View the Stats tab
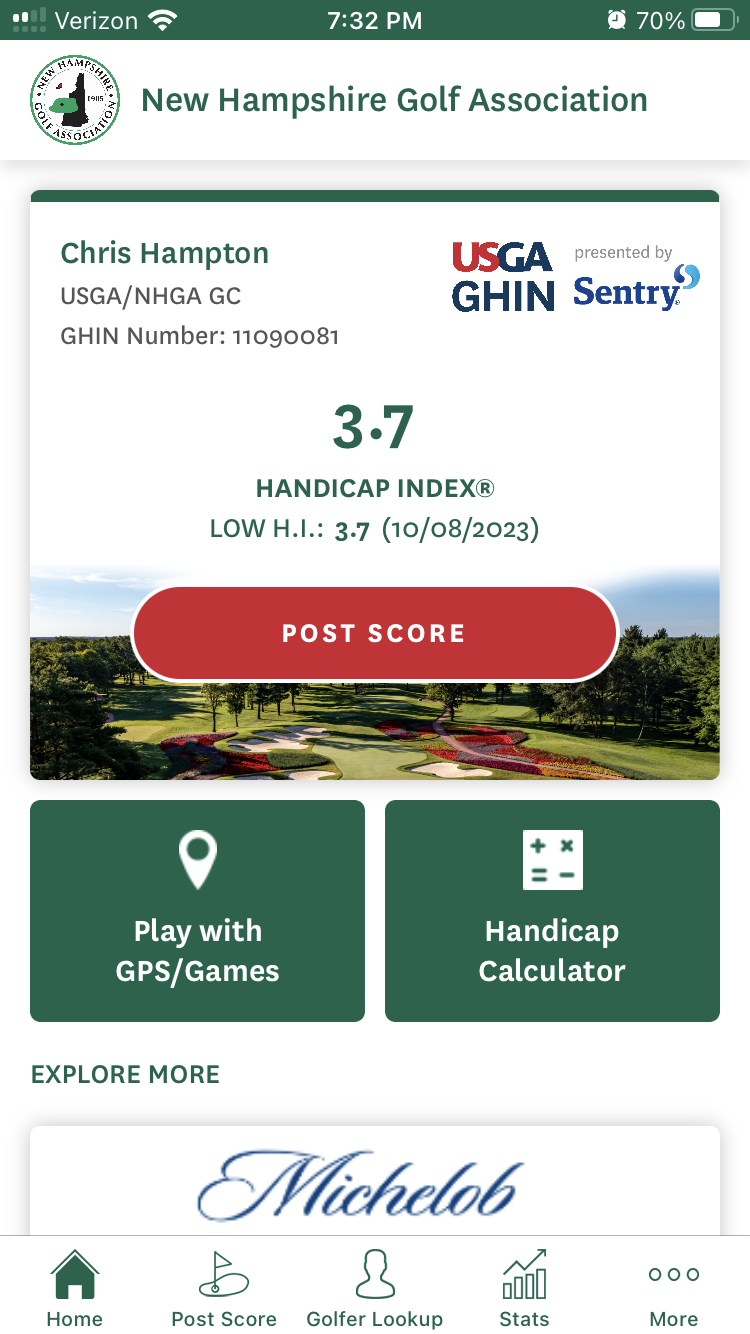The height and width of the screenshot is (1334, 750). 524,1288
